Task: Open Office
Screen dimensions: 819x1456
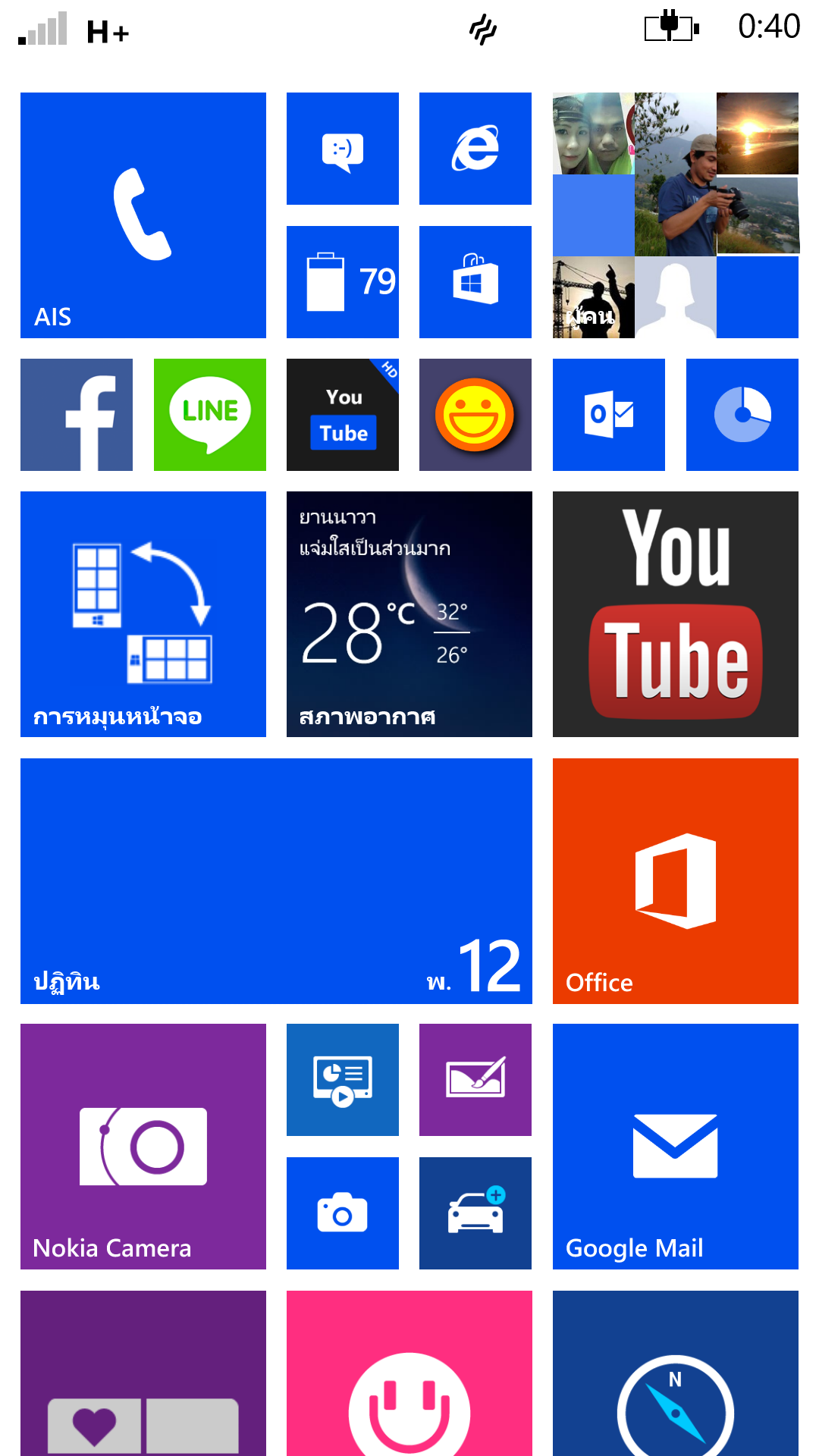Action: (675, 880)
